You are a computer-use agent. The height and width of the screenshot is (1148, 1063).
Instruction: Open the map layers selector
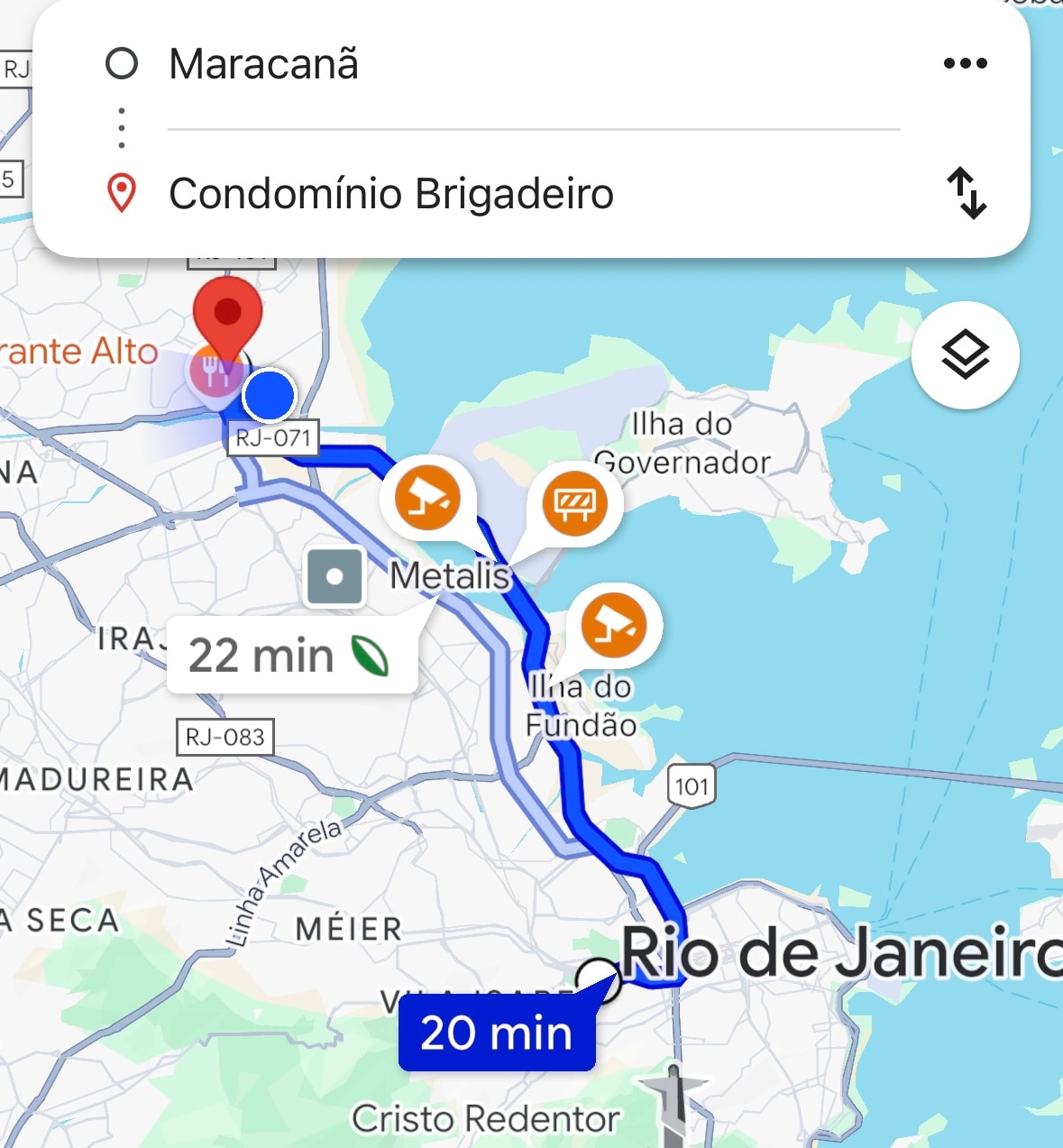tap(965, 354)
